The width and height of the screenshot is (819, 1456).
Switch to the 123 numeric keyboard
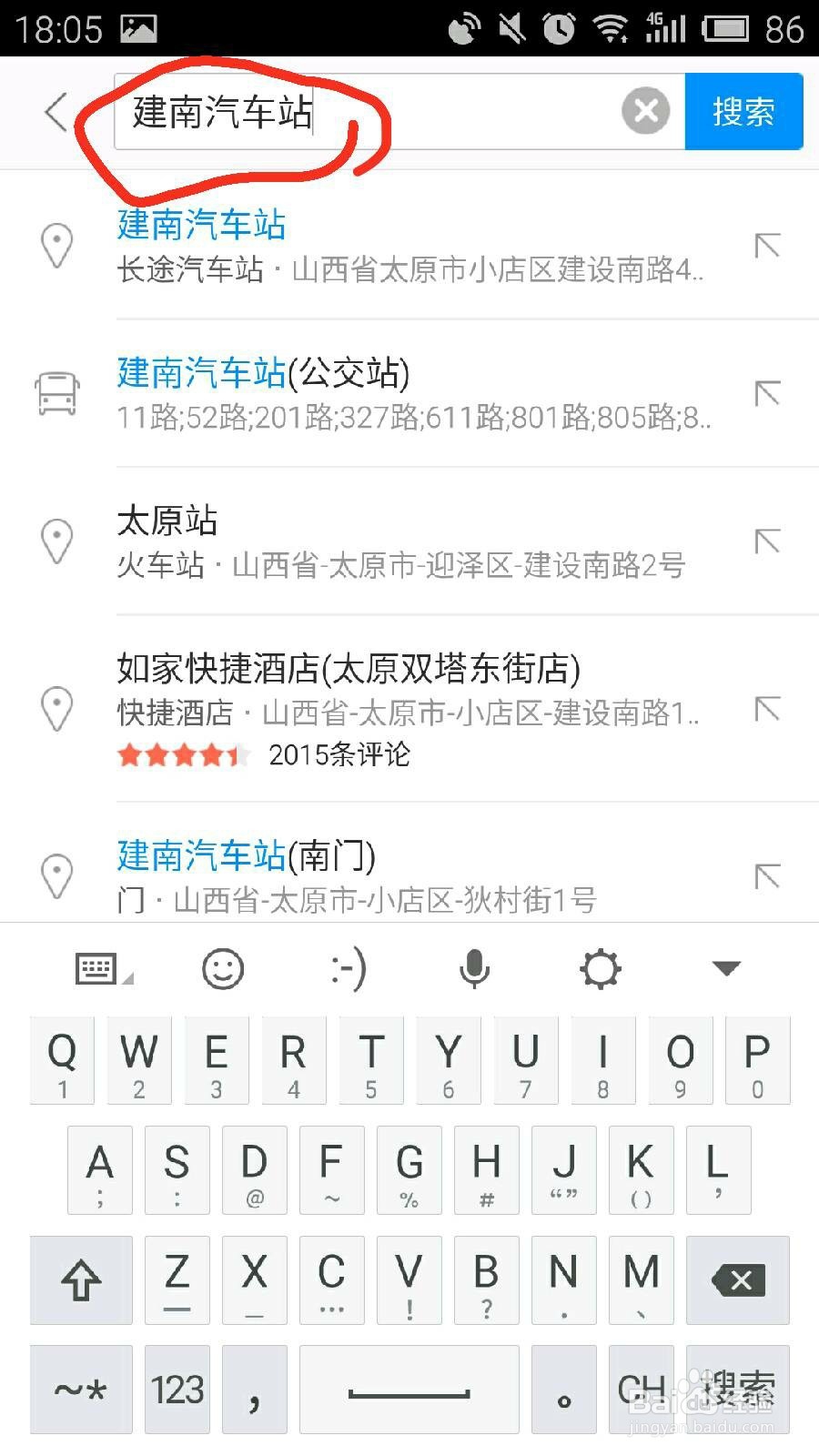178,1390
